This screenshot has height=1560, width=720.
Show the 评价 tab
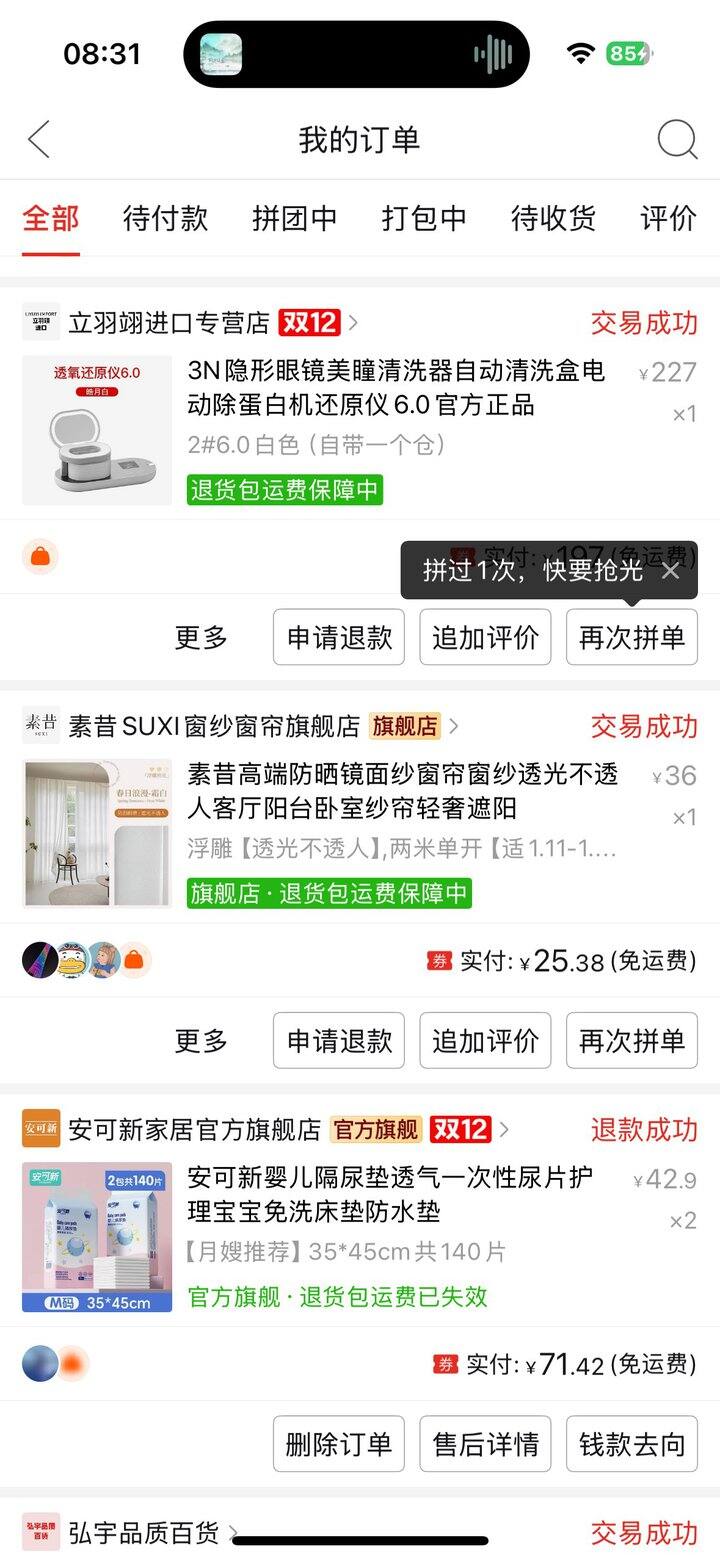(668, 218)
